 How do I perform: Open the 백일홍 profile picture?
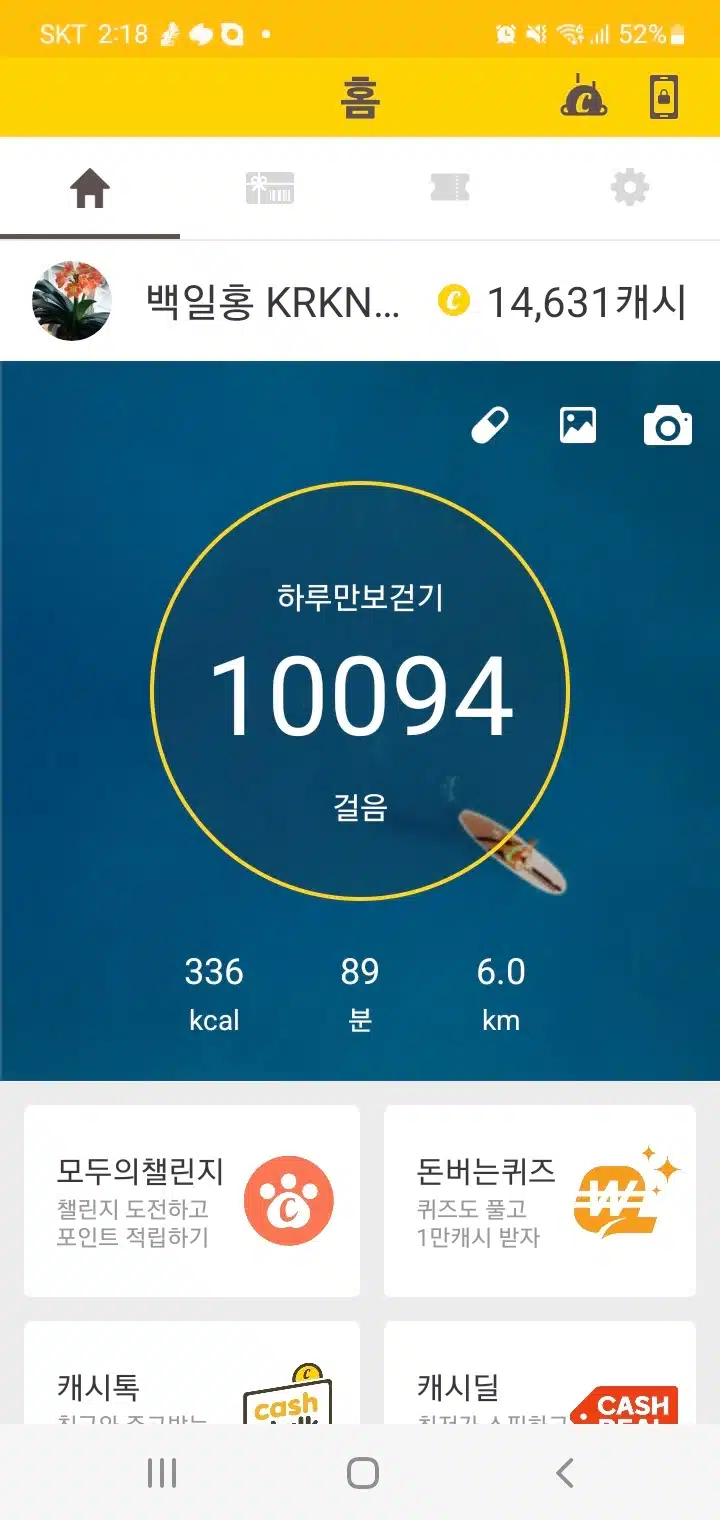72,301
